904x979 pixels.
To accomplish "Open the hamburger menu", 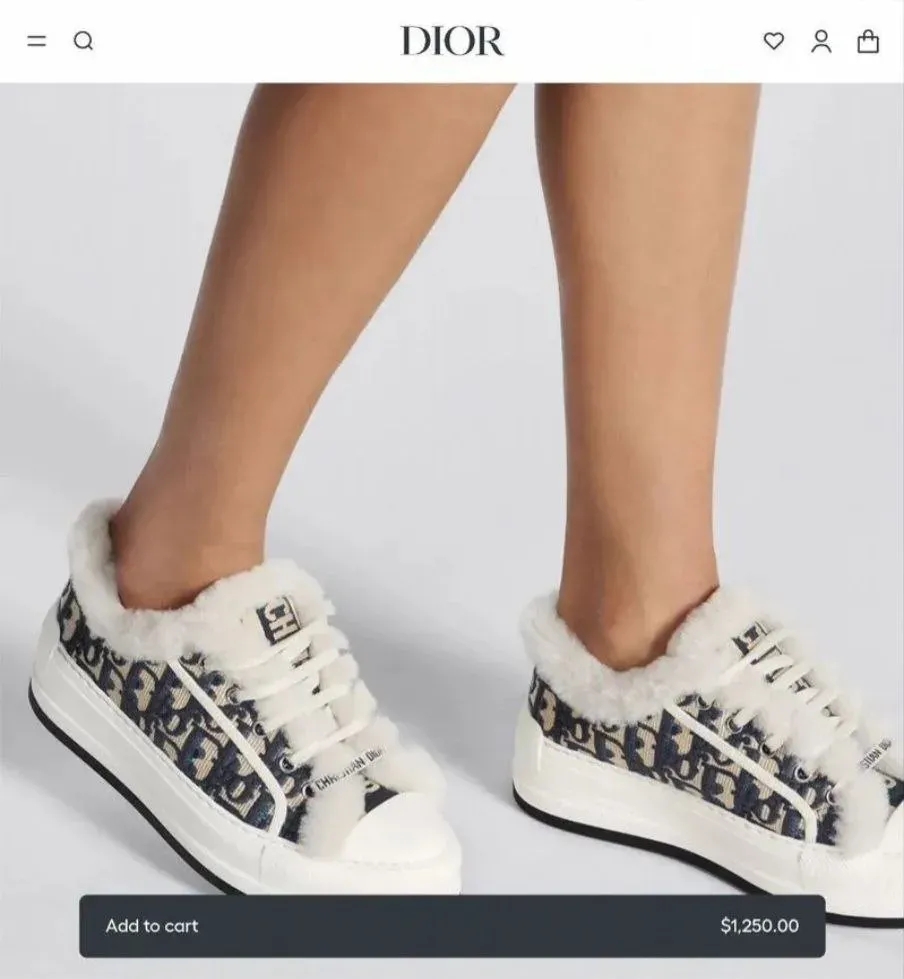I will coord(37,41).
